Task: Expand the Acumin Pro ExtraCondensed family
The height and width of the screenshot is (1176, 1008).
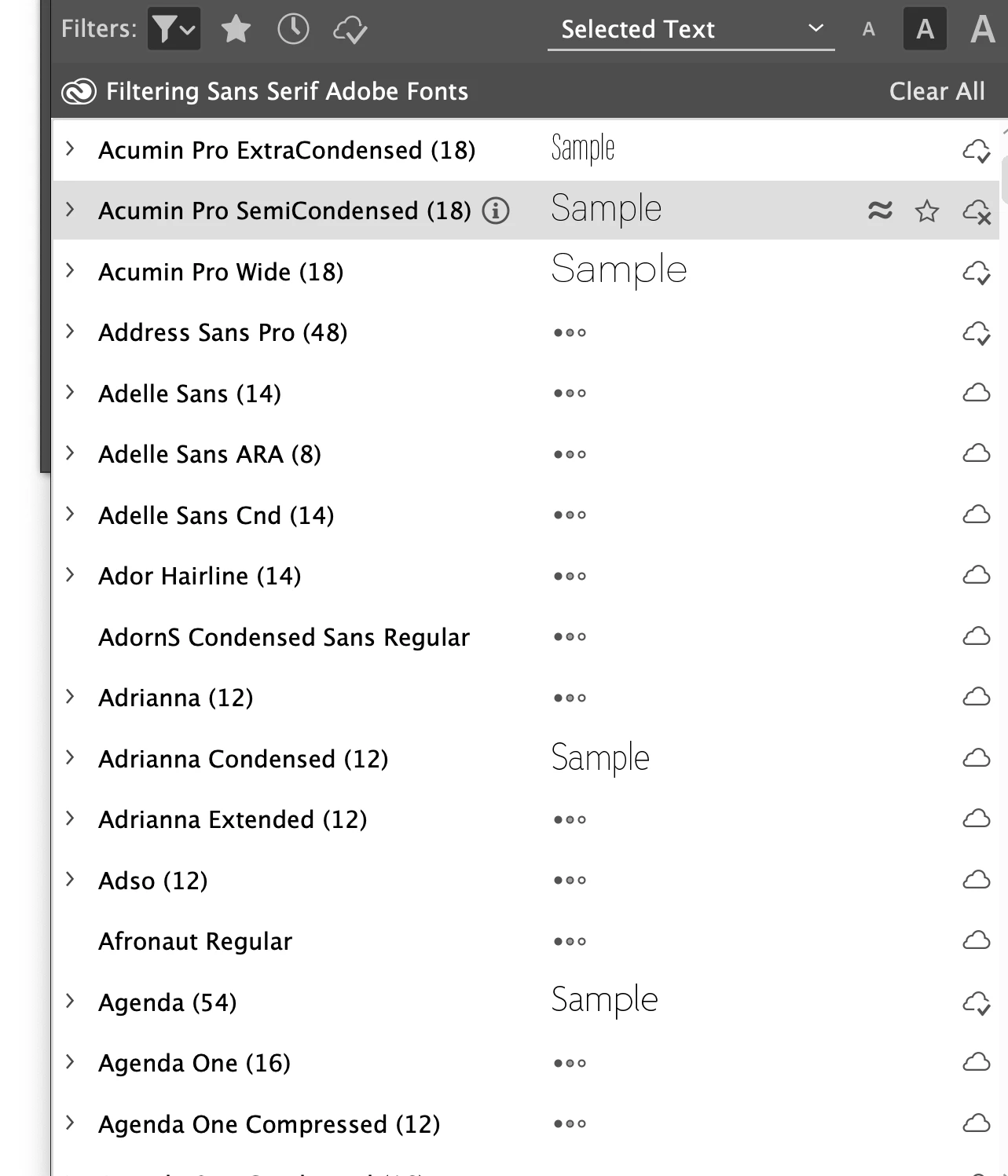Action: 71,149
